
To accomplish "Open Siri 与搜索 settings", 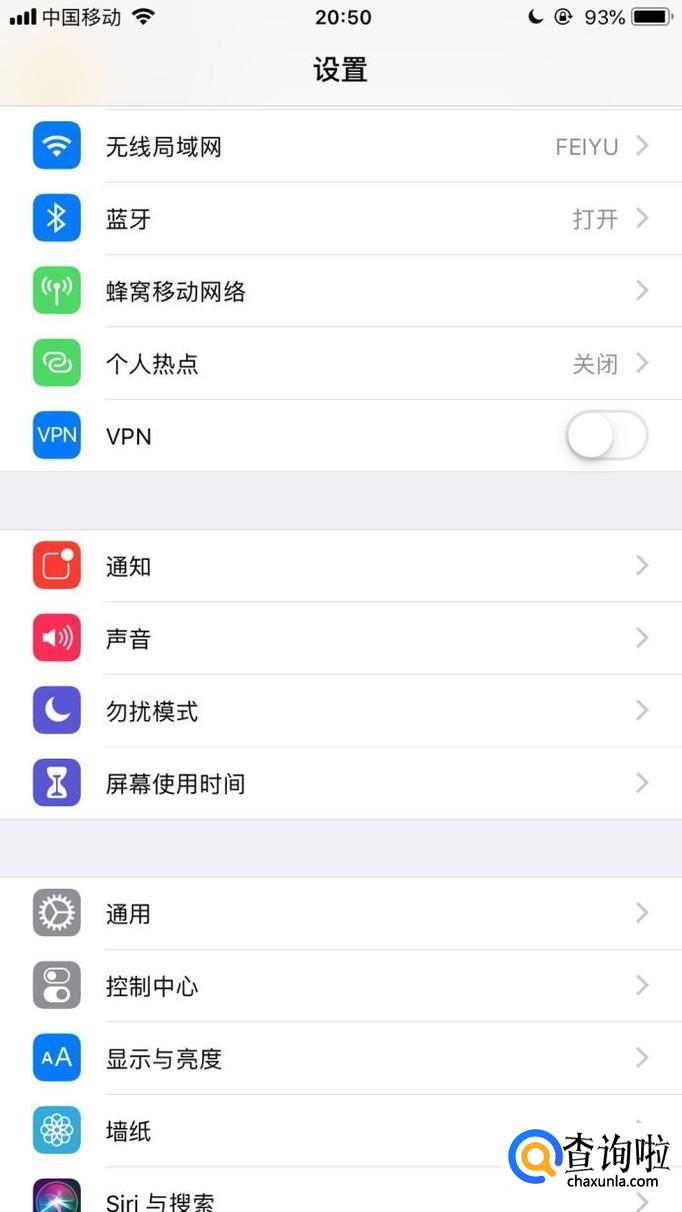I will [300, 1198].
